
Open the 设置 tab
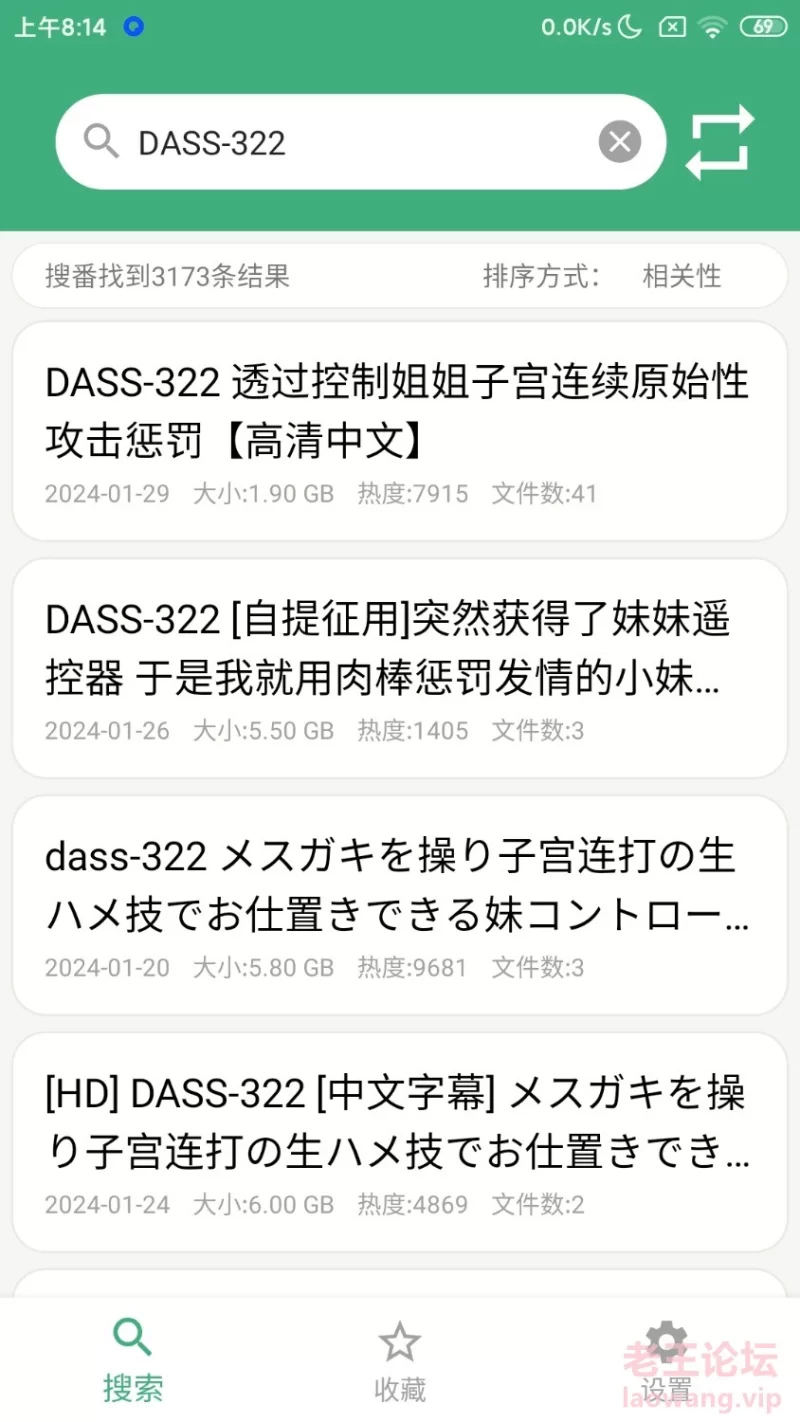click(x=667, y=1360)
